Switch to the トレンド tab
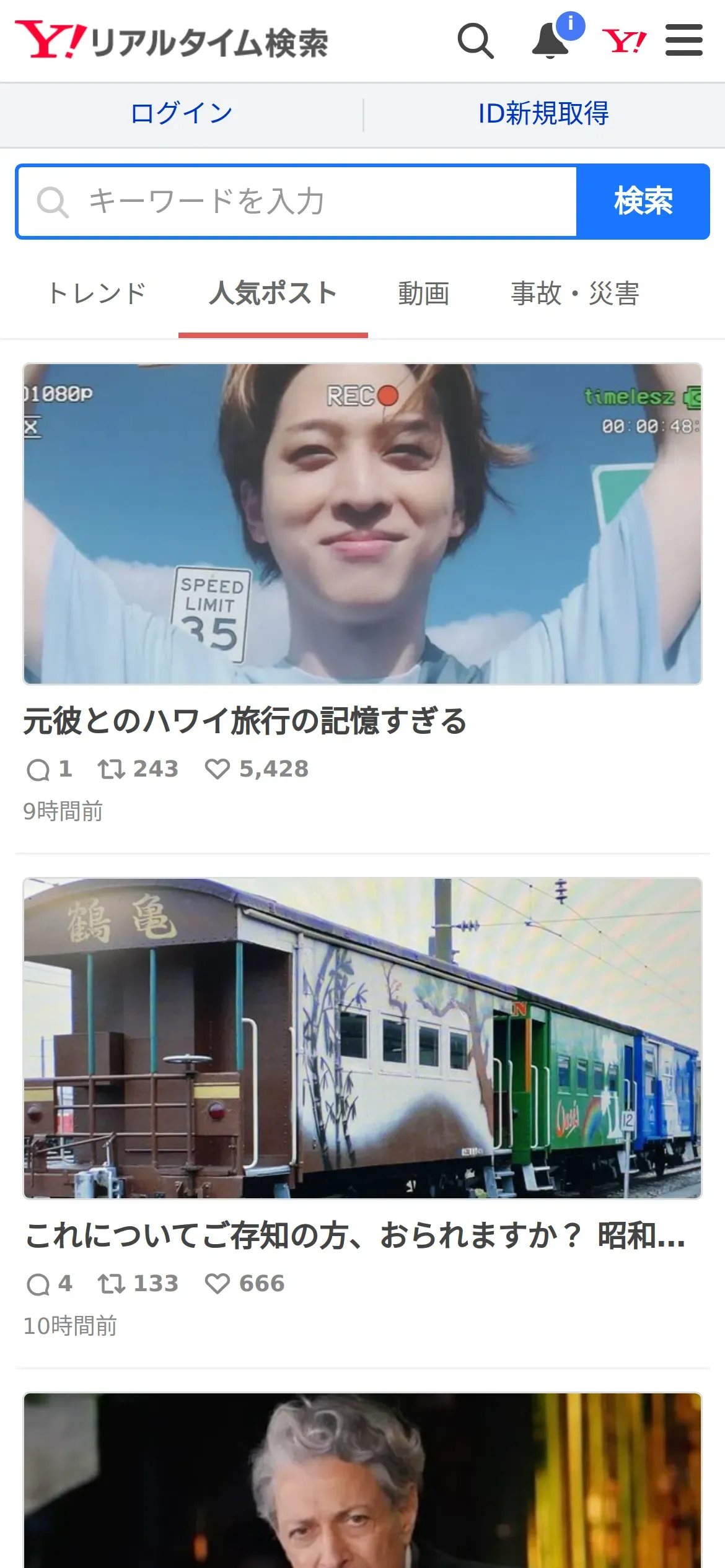 pos(97,294)
